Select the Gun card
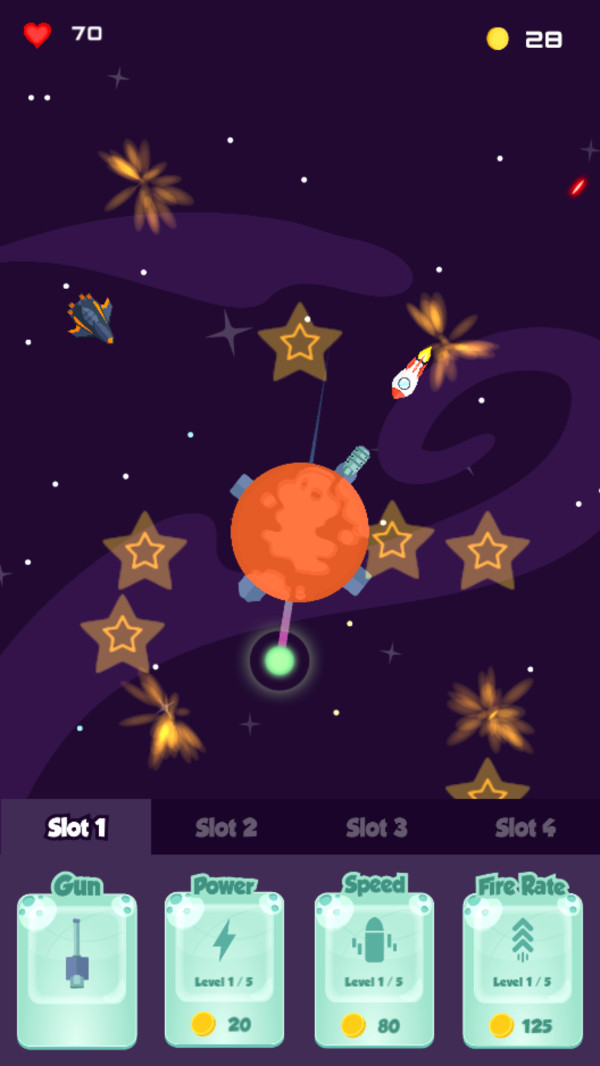This screenshot has width=600, height=1066. (x=77, y=965)
